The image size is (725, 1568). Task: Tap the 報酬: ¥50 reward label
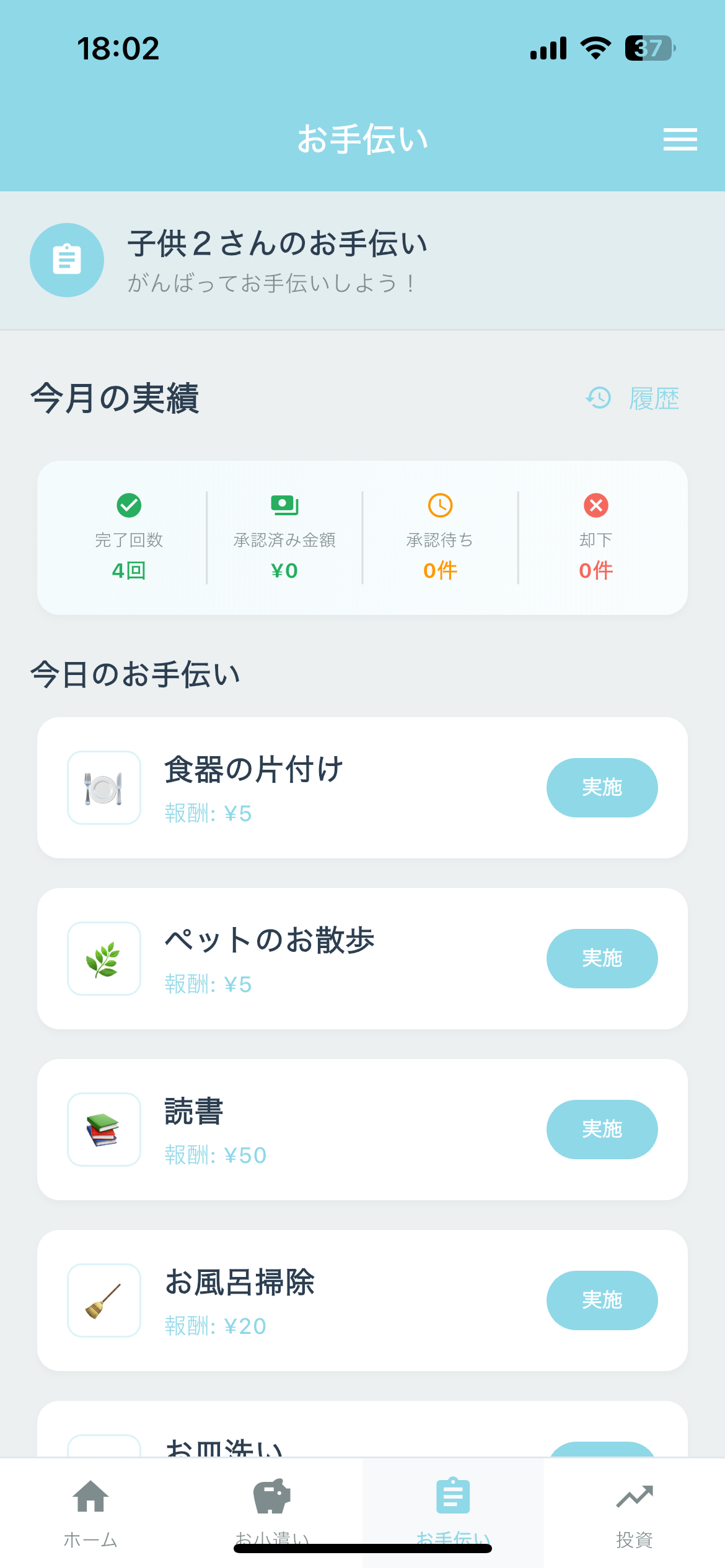(215, 1154)
